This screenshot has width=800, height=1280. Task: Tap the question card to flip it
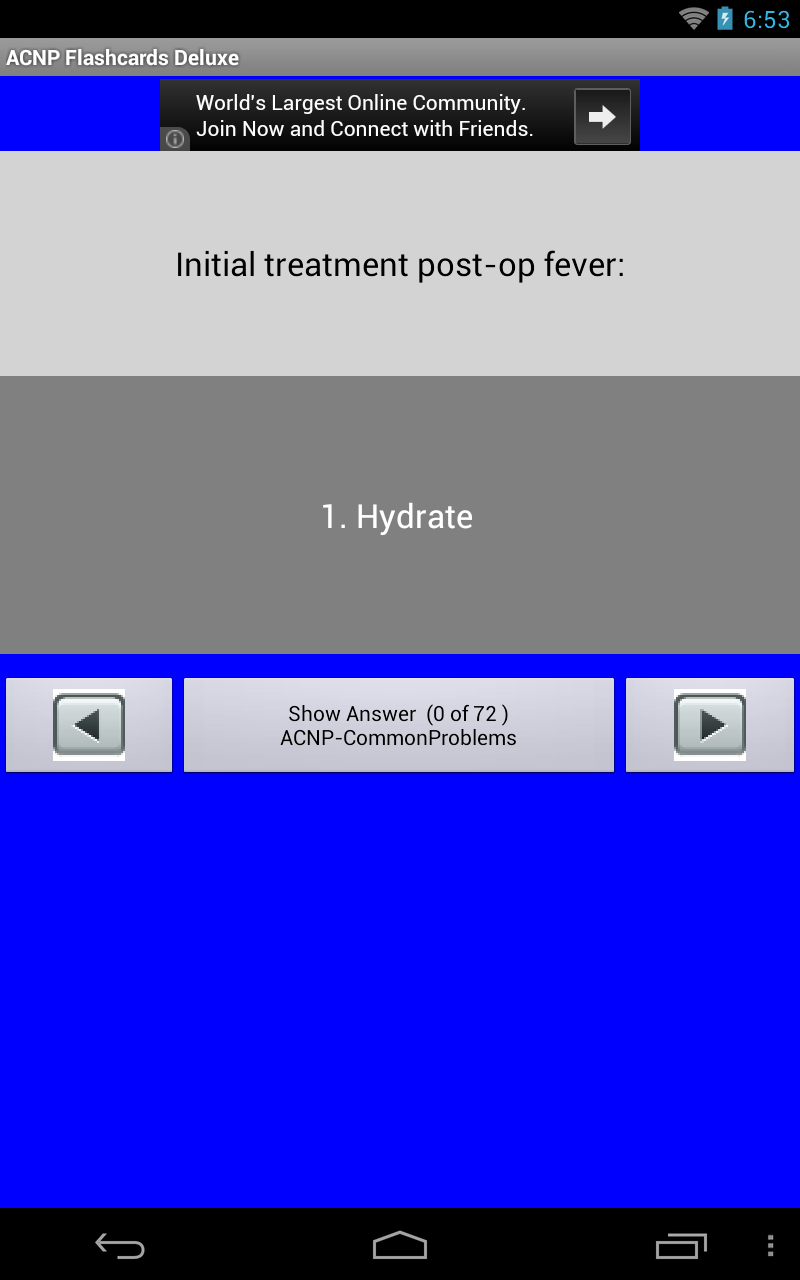(x=399, y=264)
